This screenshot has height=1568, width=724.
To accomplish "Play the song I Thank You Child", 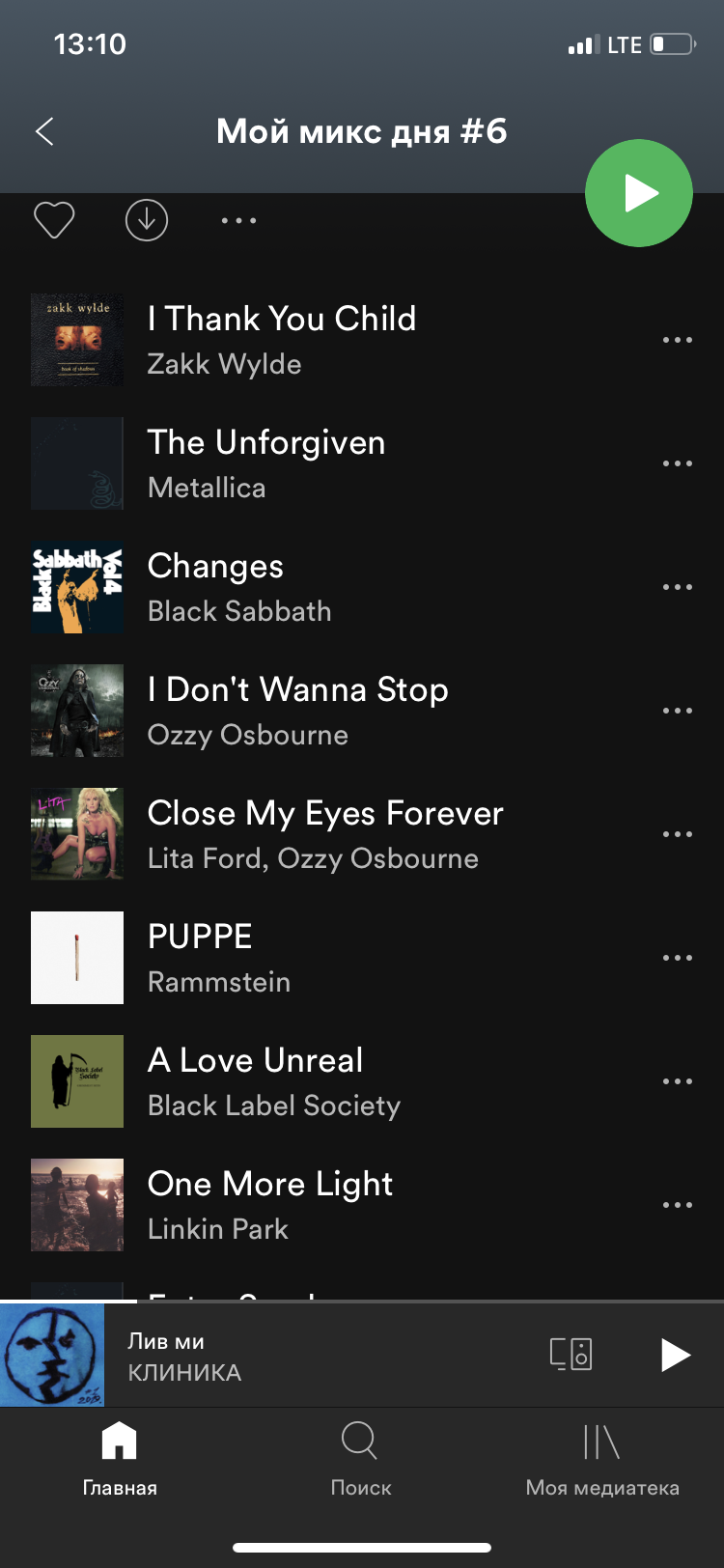I will tap(282, 339).
